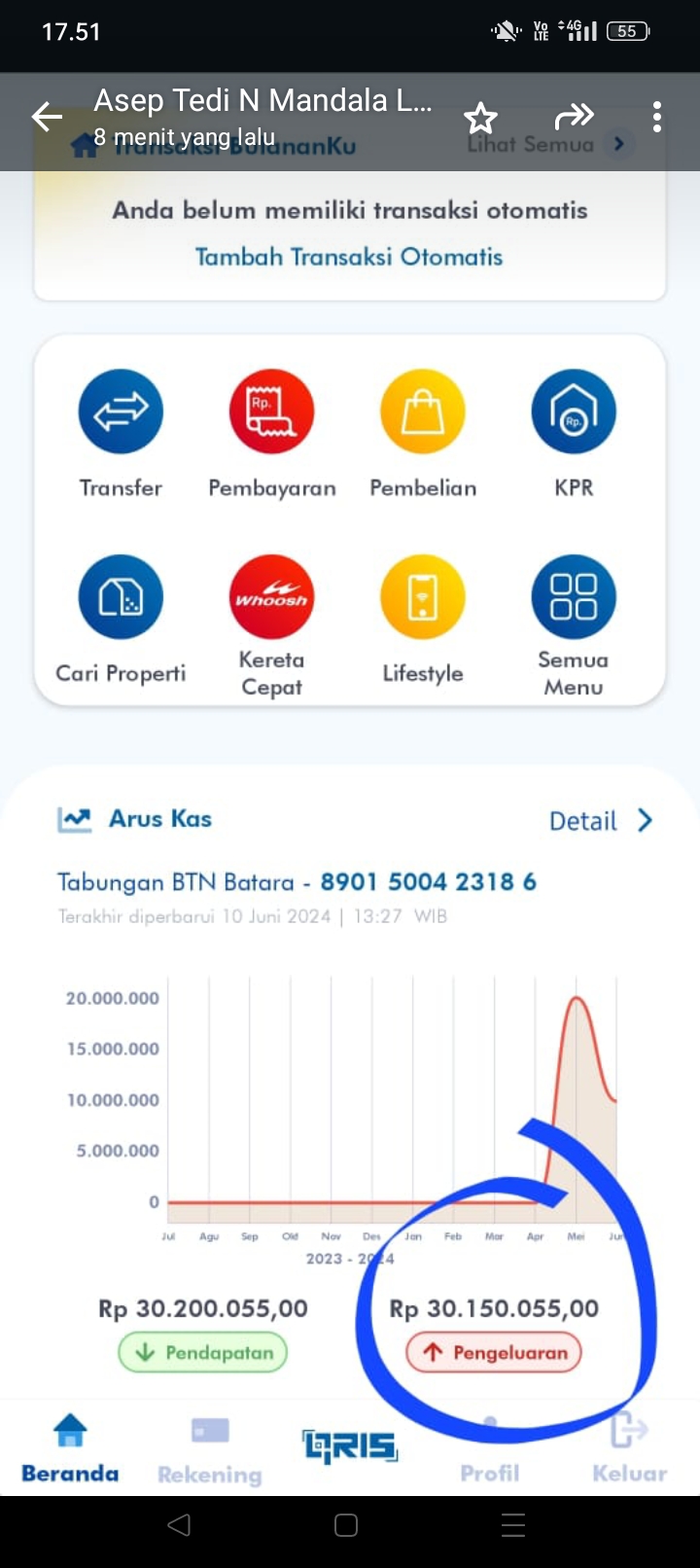Image resolution: width=700 pixels, height=1568 pixels.
Task: Tap Tambah Transaksi Otomatis link
Action: coord(349,256)
